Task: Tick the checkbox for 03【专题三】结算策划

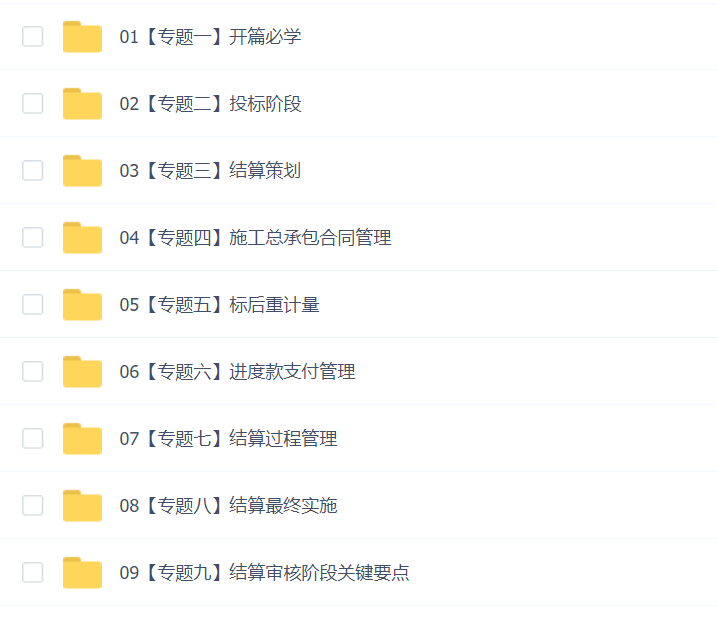Action: [x=33, y=171]
